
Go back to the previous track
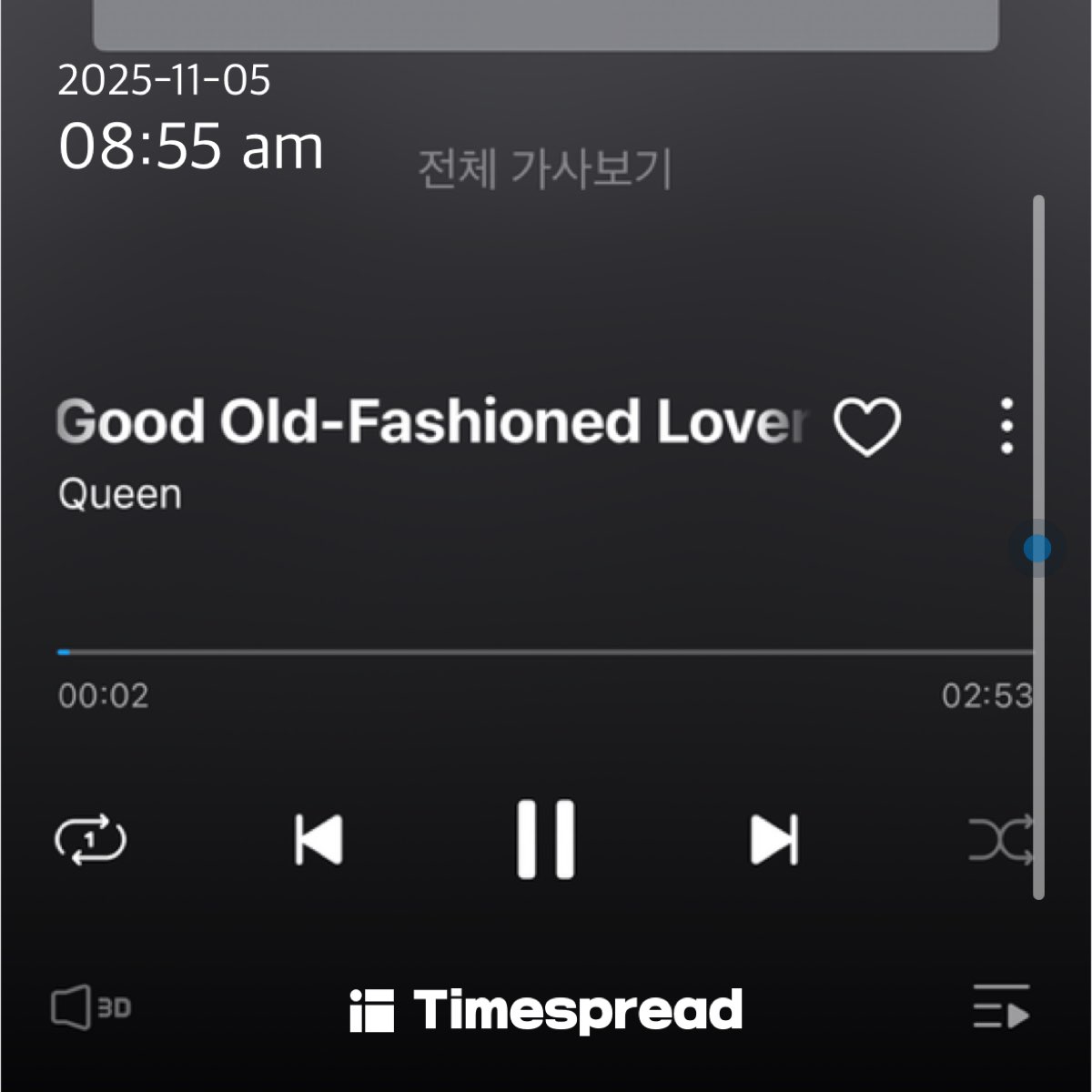[318, 838]
